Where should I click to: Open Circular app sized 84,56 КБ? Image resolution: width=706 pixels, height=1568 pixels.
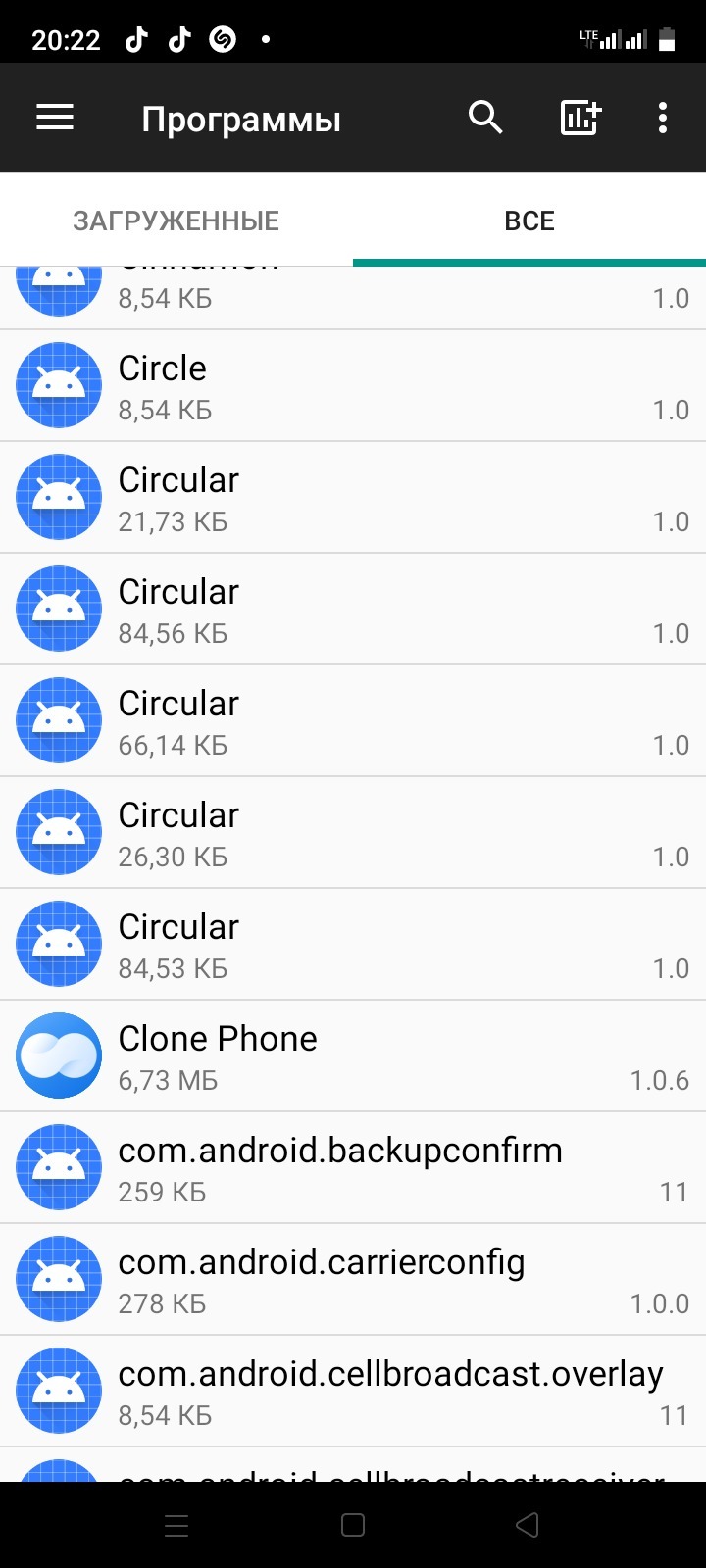click(353, 610)
